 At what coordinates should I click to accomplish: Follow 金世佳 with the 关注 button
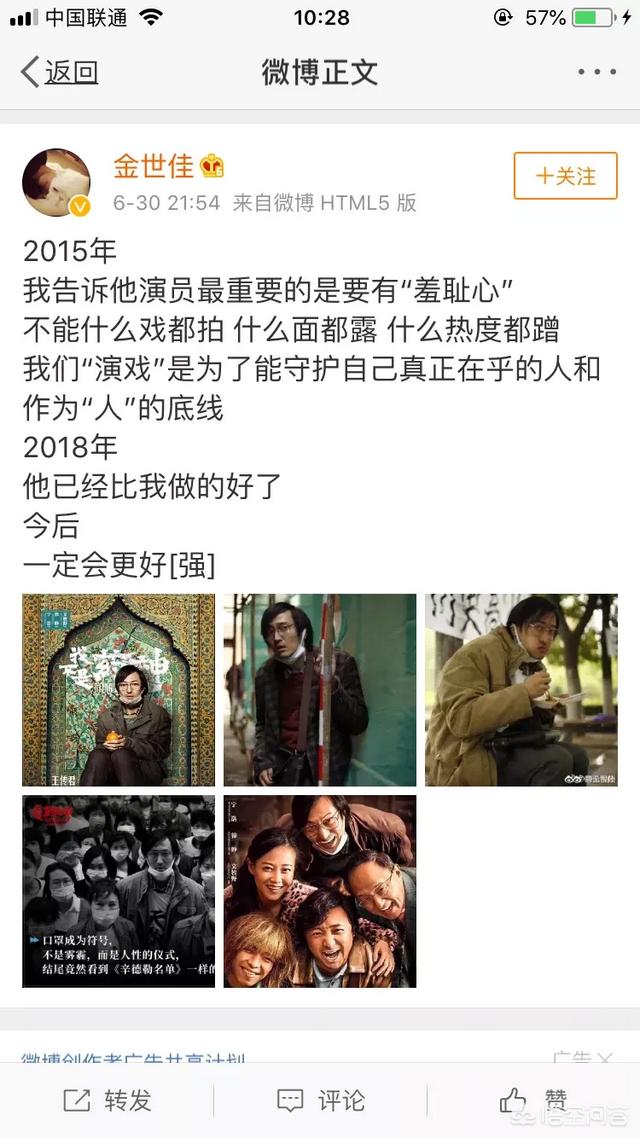tap(565, 176)
